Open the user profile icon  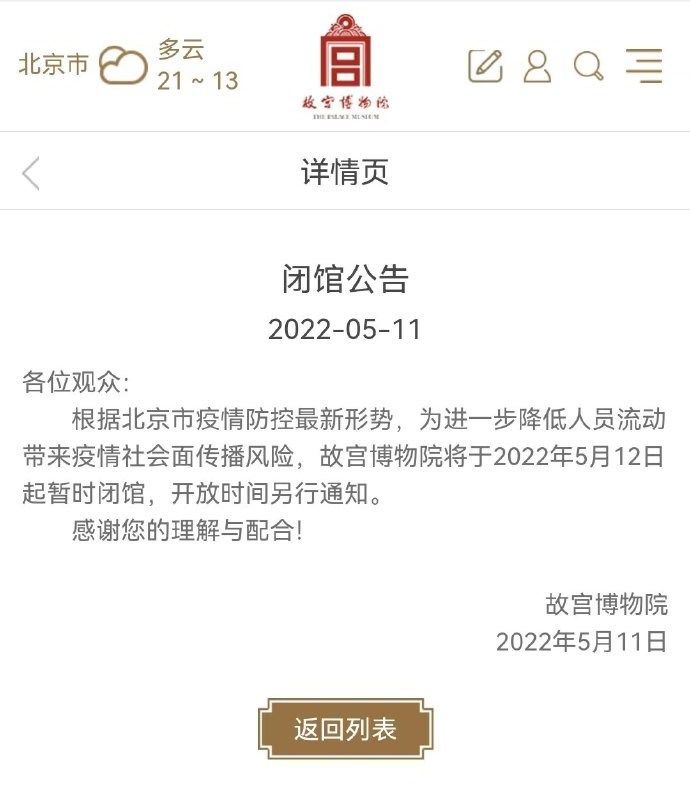point(538,66)
